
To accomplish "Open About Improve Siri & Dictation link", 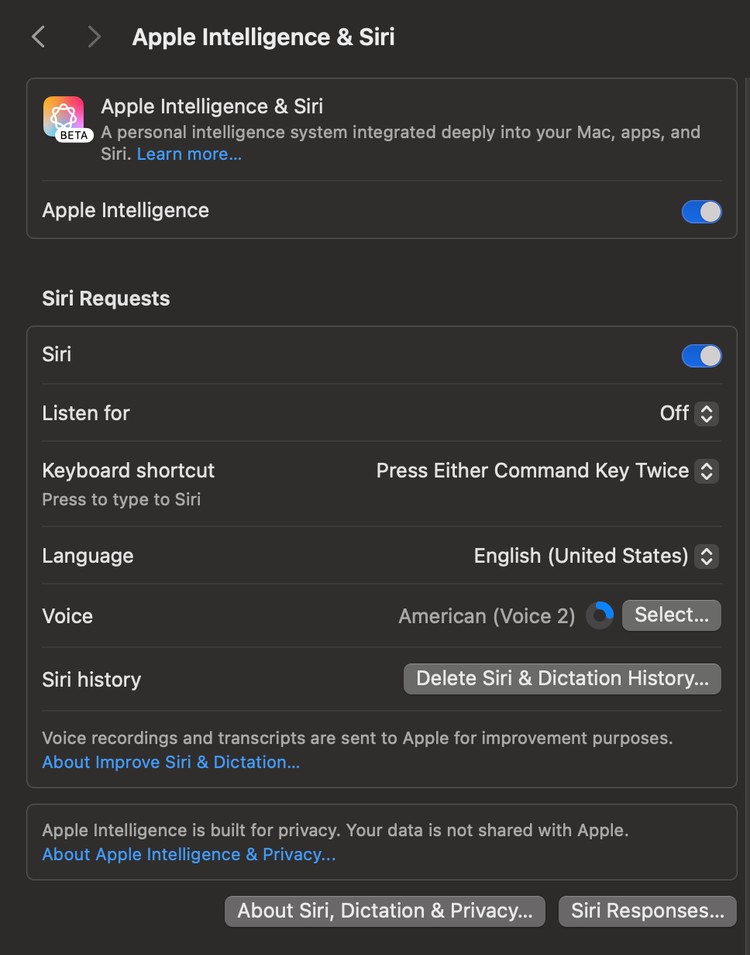I will tap(171, 762).
